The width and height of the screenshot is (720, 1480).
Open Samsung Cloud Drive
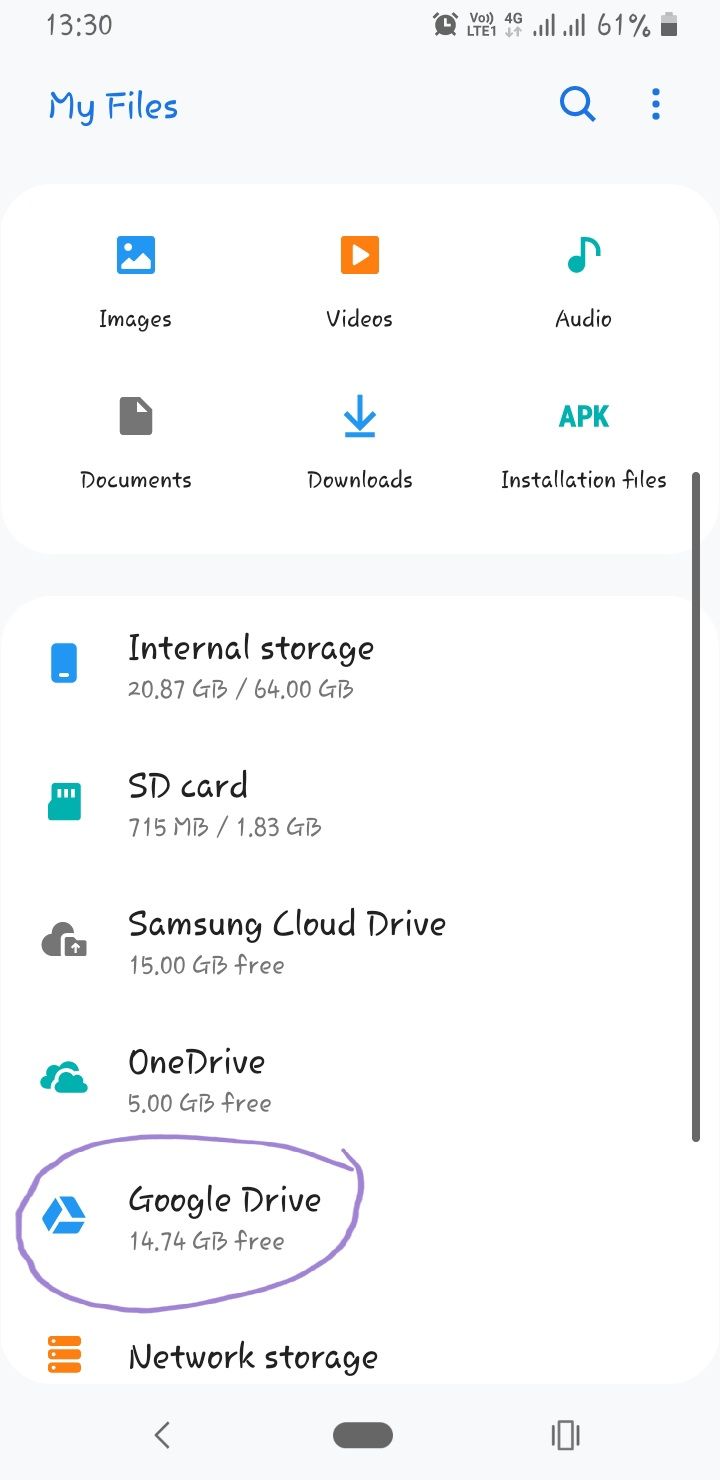[286, 941]
